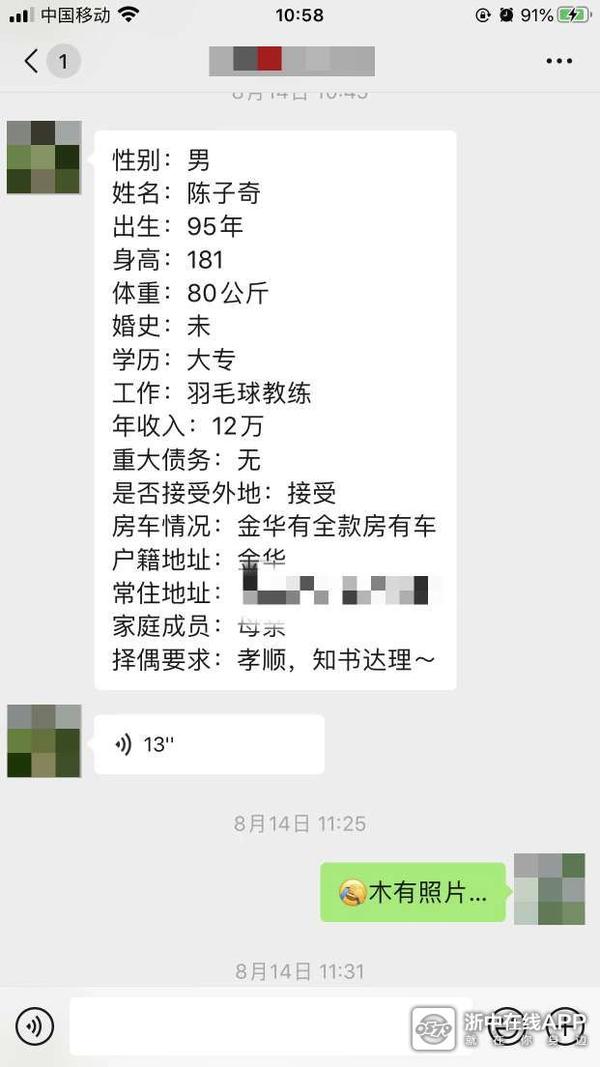Screen dimensions: 600x1067
Task: Open the emoji picker
Action: pyautogui.click(x=508, y=1025)
